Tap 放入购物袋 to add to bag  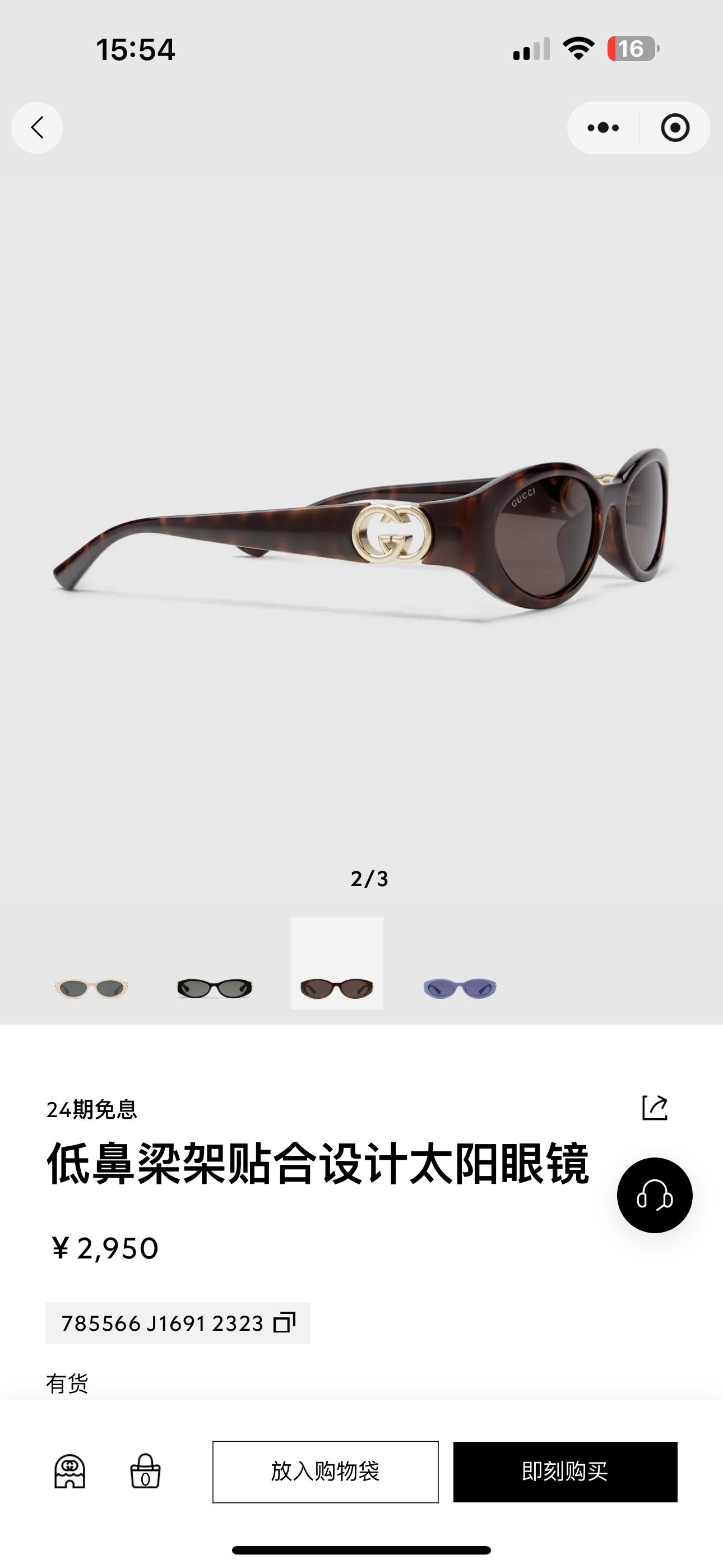click(325, 1472)
